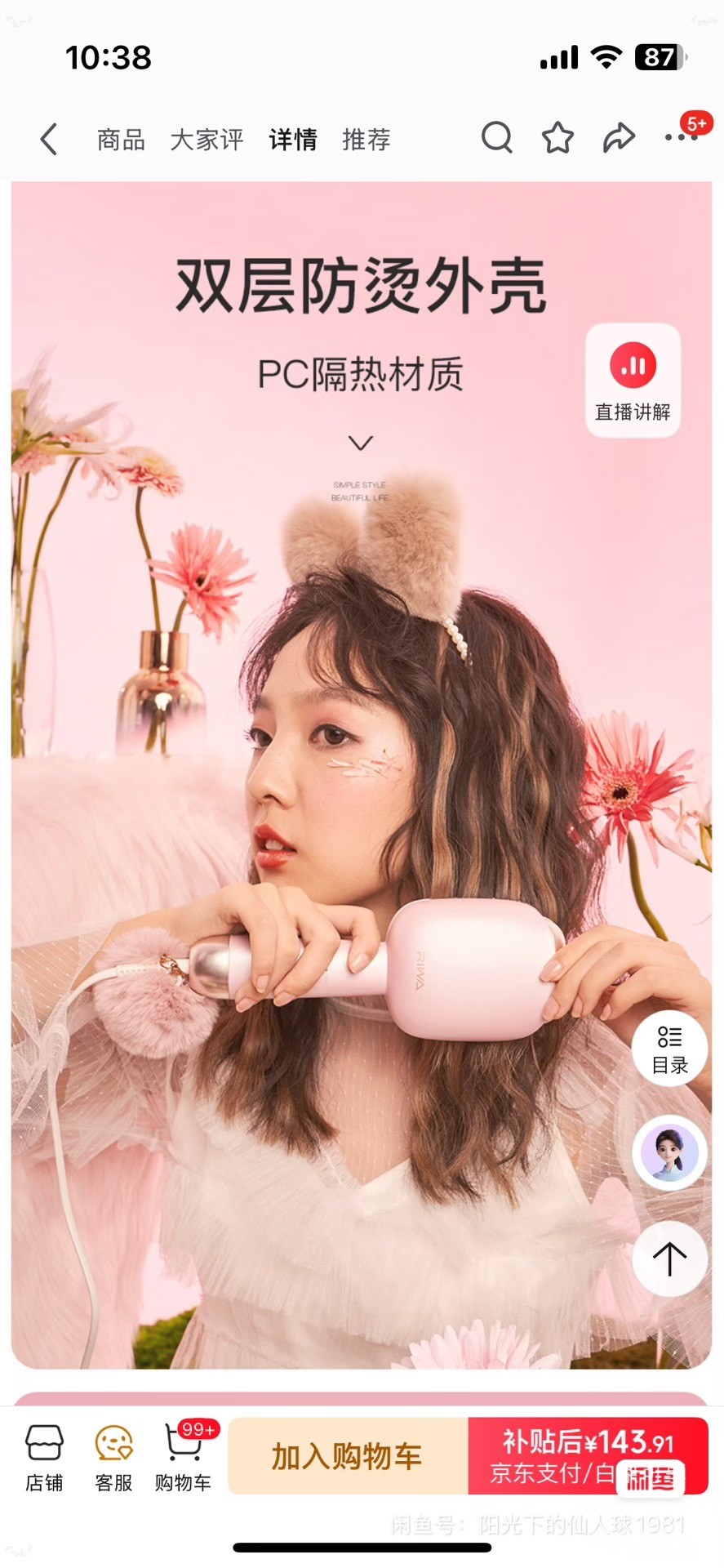Viewport: 724px width, 1568px height.
Task: Jump back to top of page
Action: pyautogui.click(x=669, y=1258)
